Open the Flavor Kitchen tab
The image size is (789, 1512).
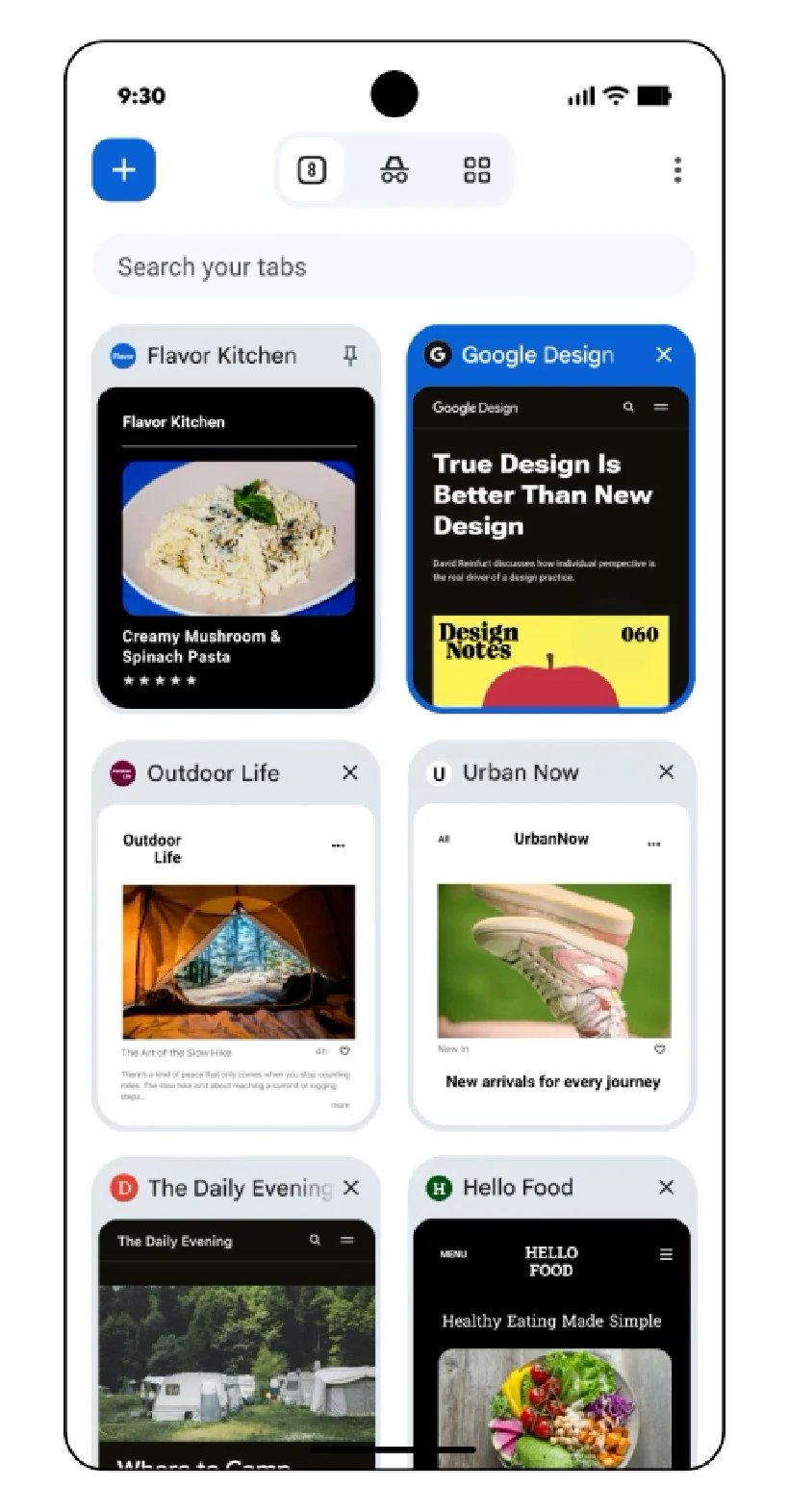tap(236, 546)
